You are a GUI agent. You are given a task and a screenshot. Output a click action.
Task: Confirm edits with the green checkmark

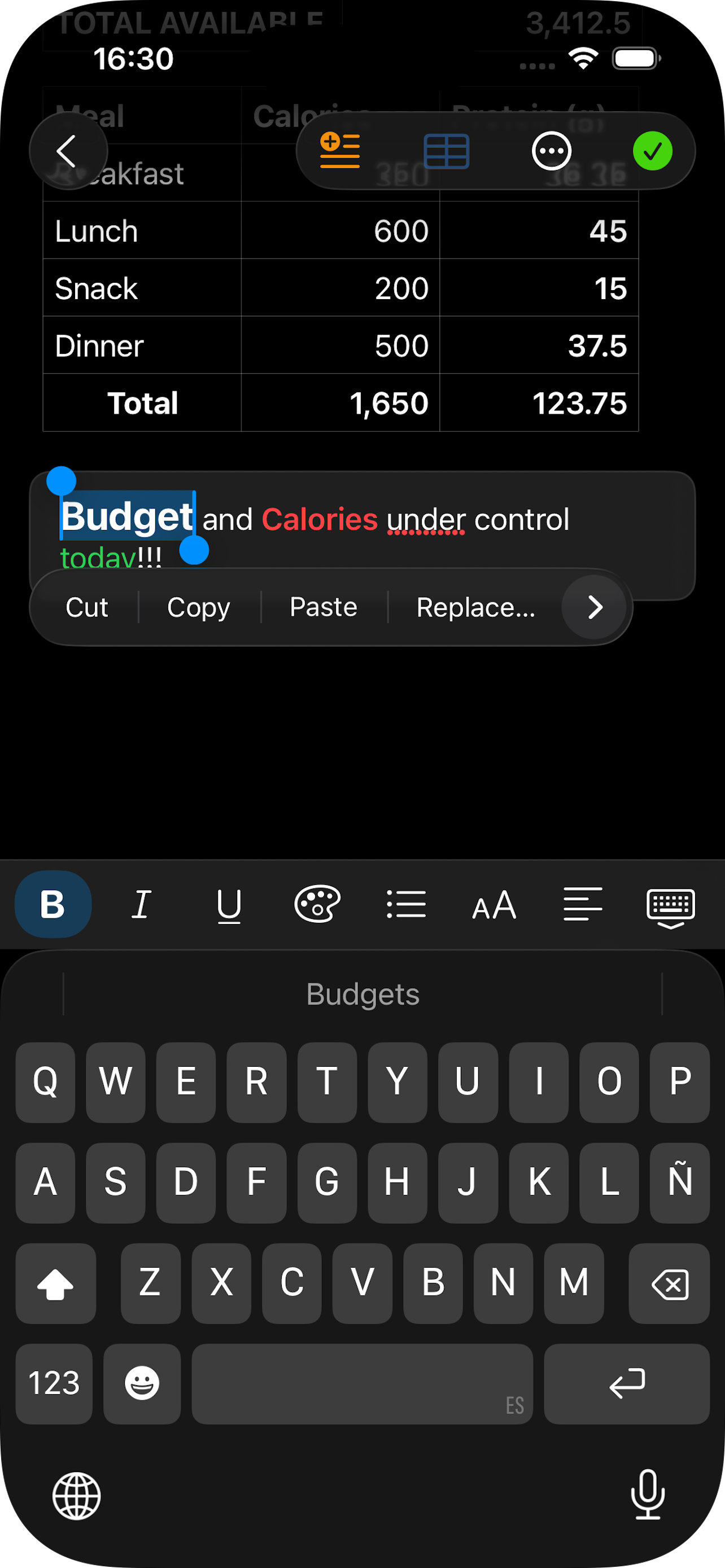652,151
